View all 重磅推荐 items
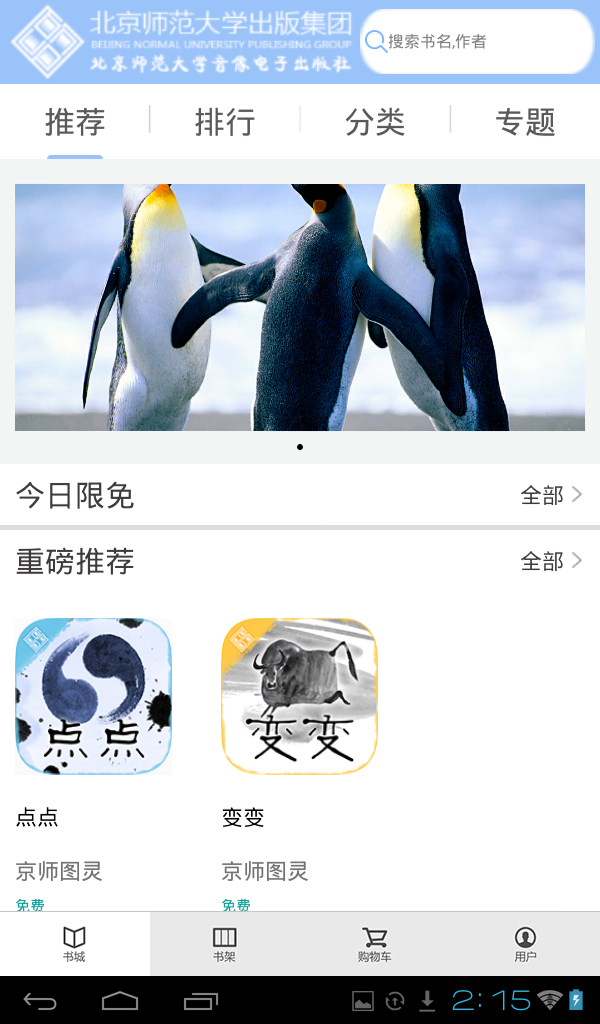Viewport: 600px width, 1024px height. [x=551, y=561]
